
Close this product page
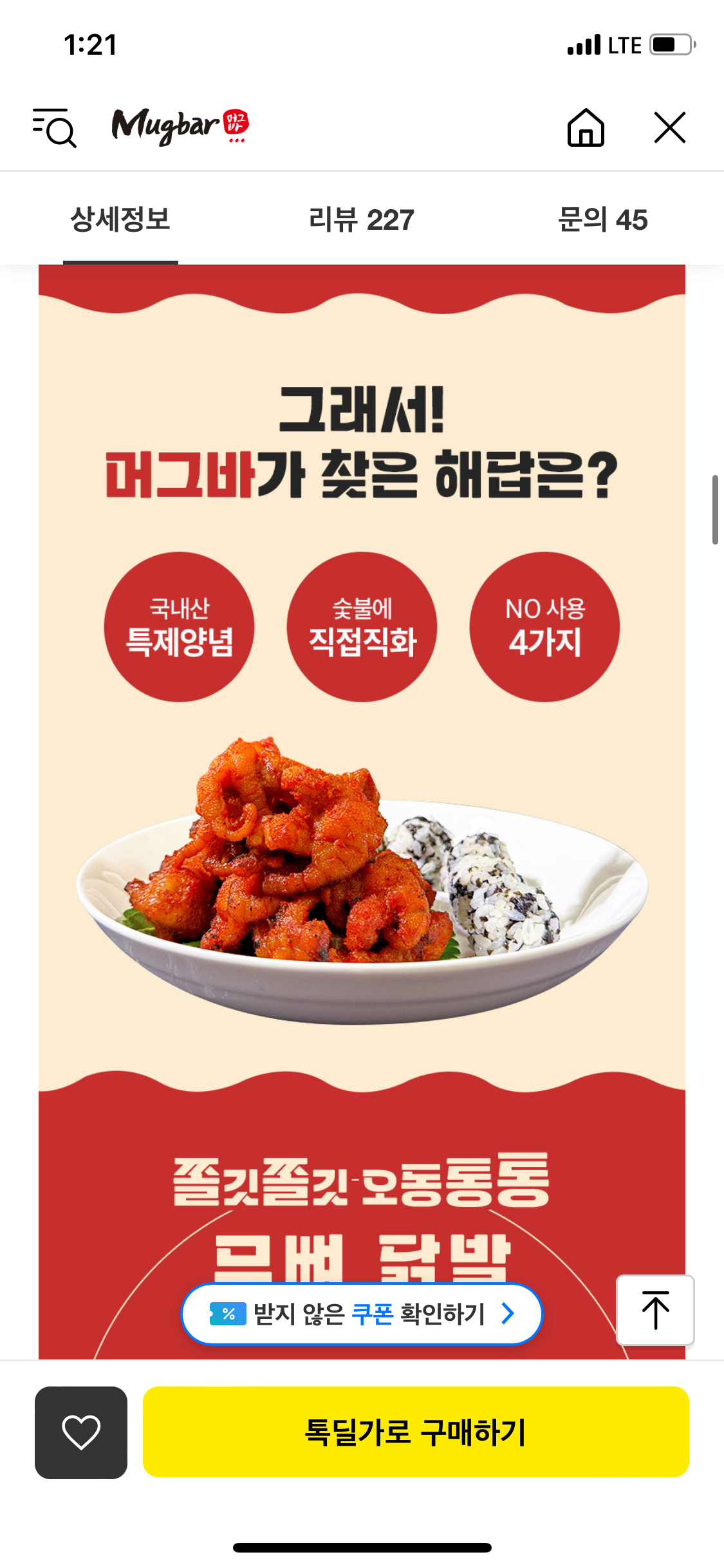tap(669, 127)
